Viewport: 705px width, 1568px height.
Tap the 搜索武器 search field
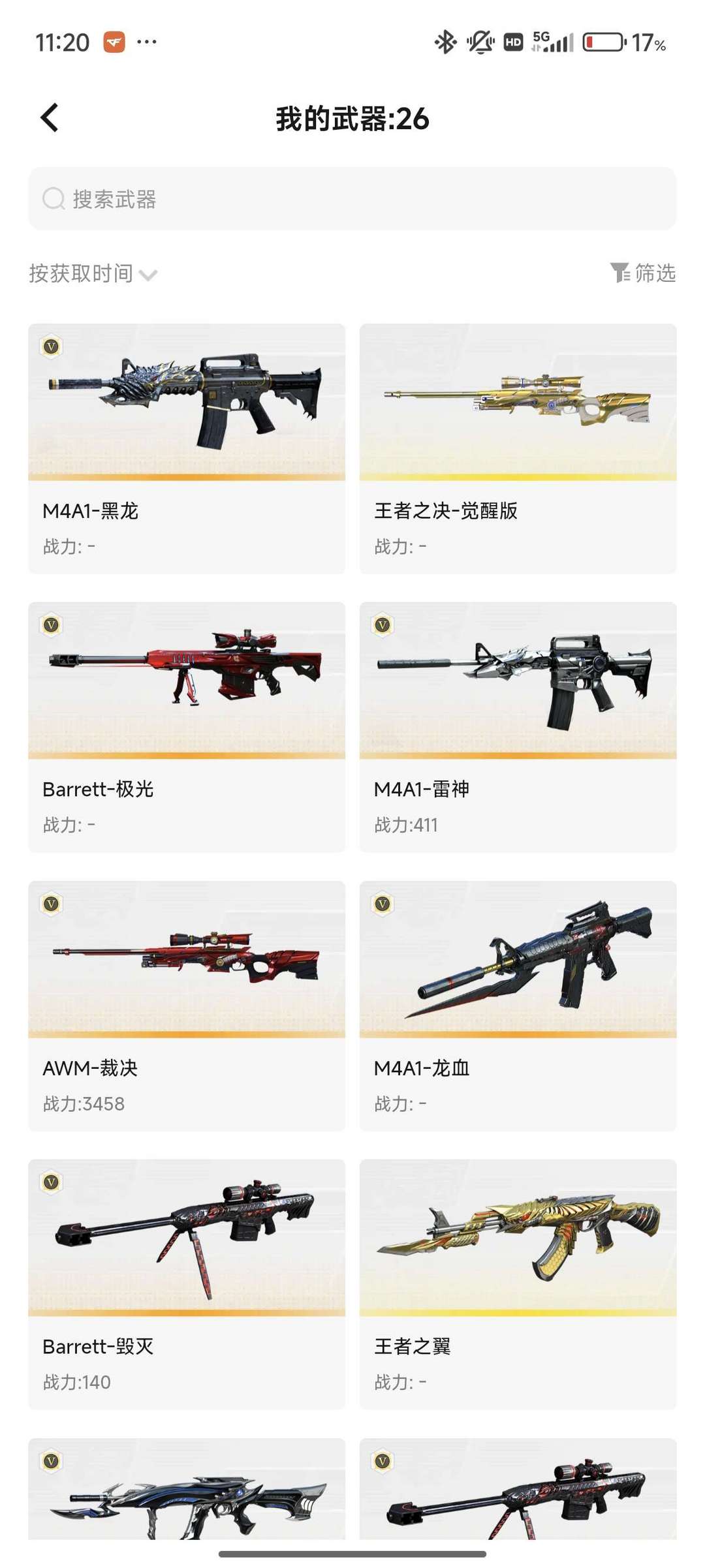[x=352, y=199]
